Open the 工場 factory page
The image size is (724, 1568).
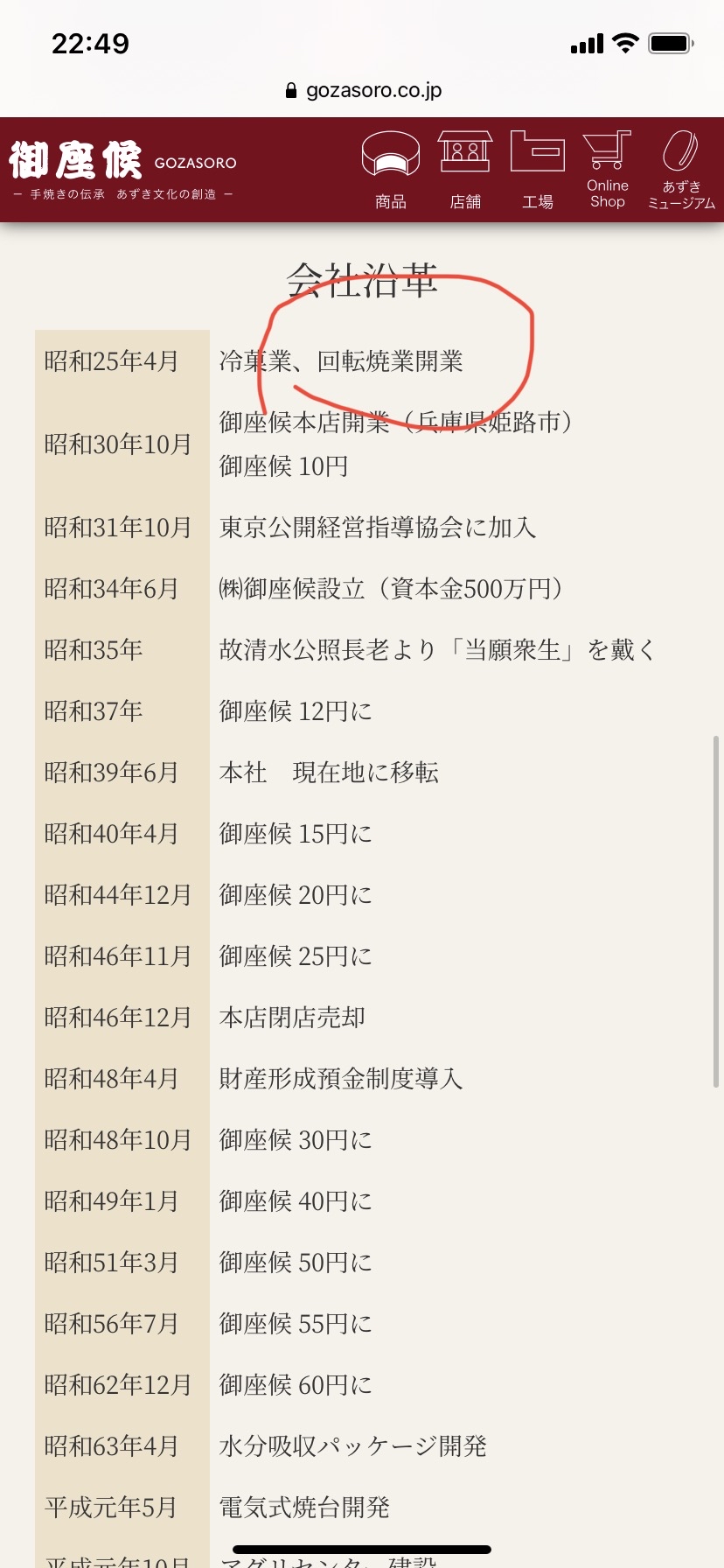tap(537, 171)
